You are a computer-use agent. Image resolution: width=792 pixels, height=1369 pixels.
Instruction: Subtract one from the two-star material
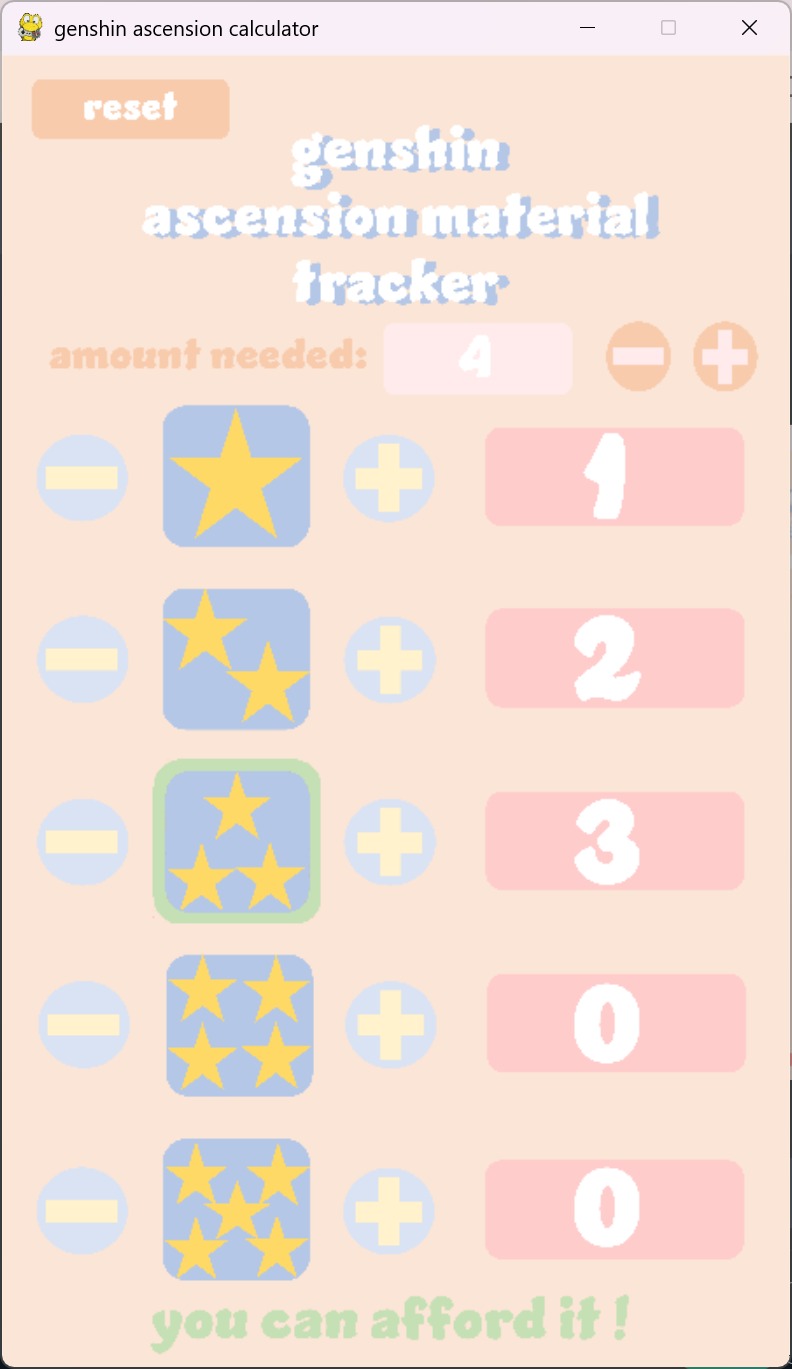(x=83, y=660)
